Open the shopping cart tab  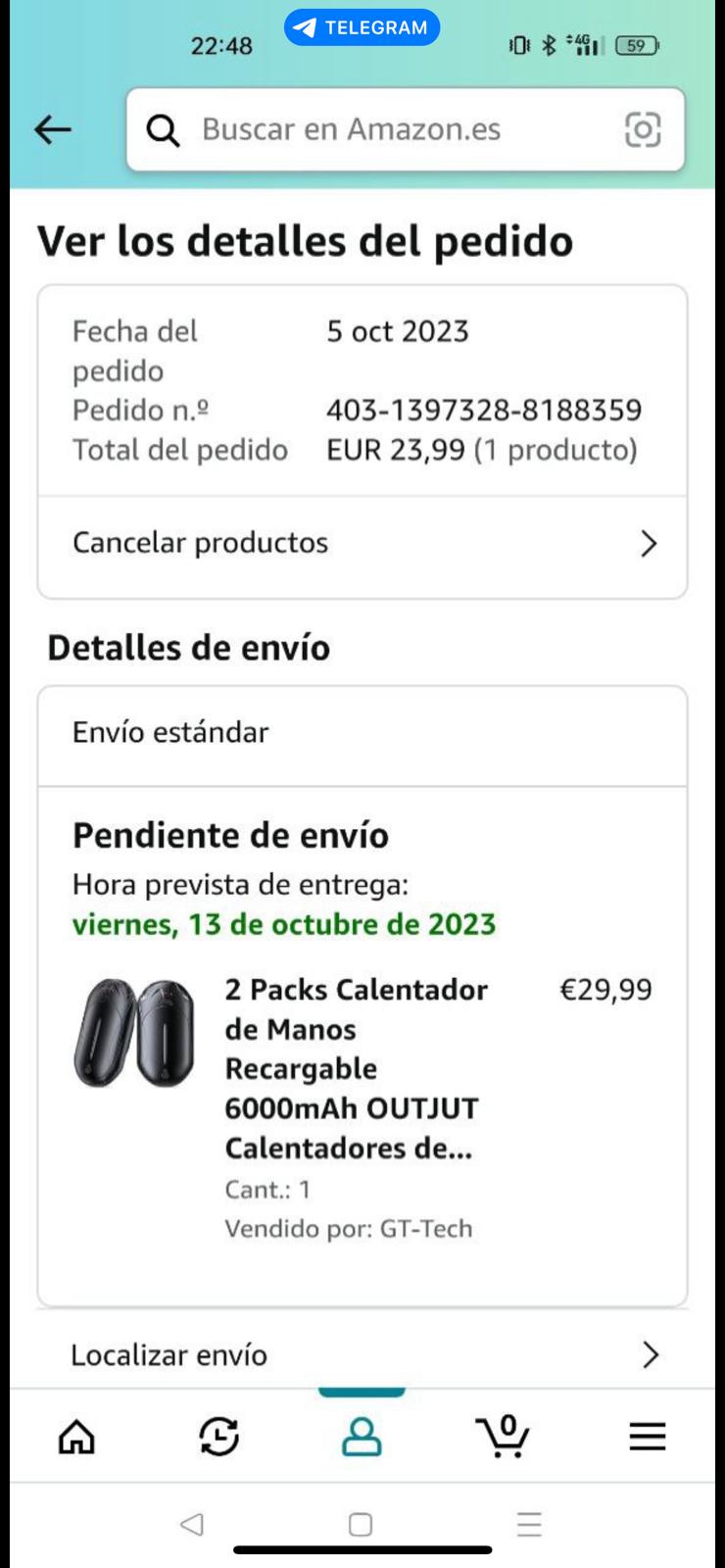coord(504,1437)
